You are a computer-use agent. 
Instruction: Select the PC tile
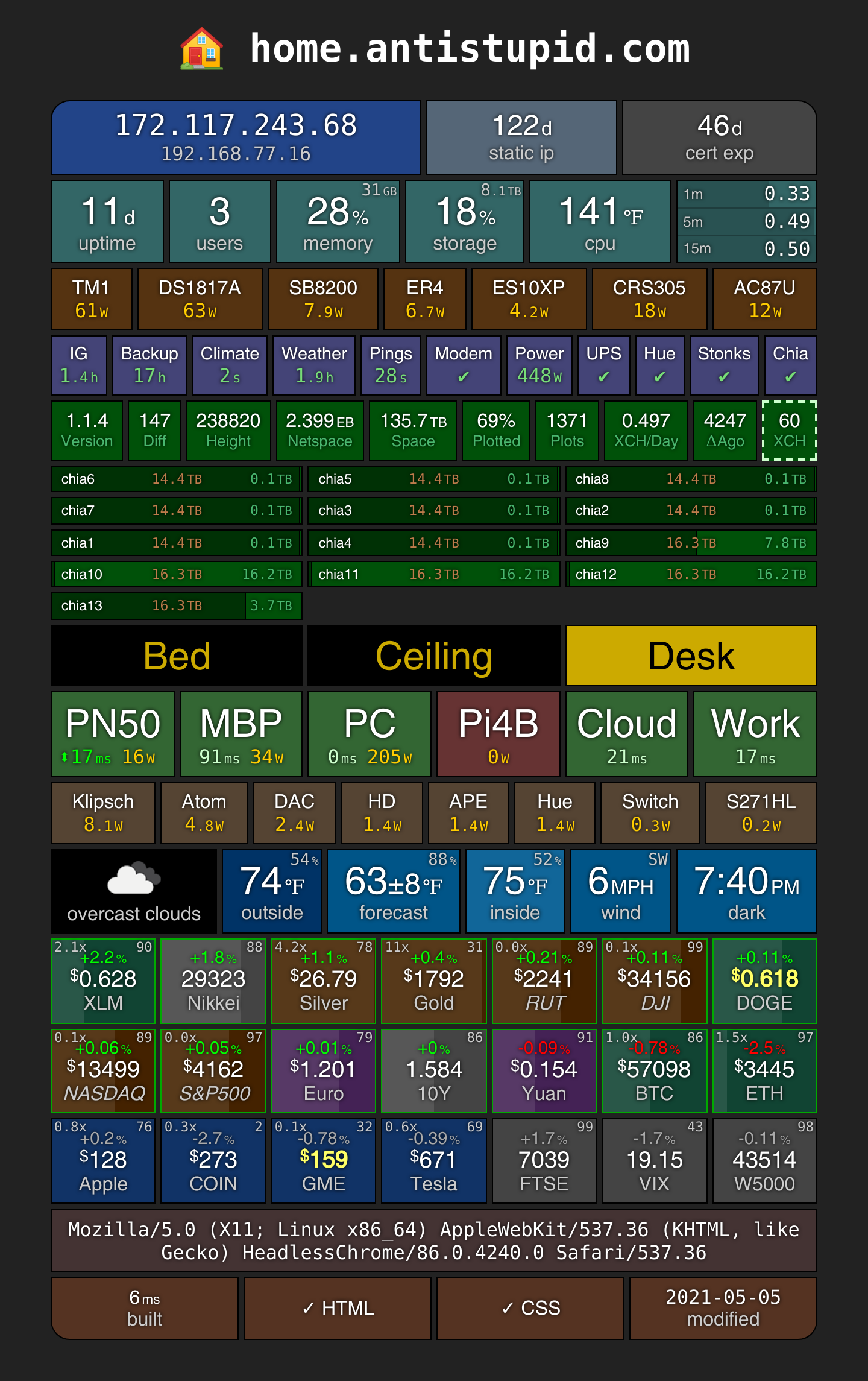tap(370, 734)
